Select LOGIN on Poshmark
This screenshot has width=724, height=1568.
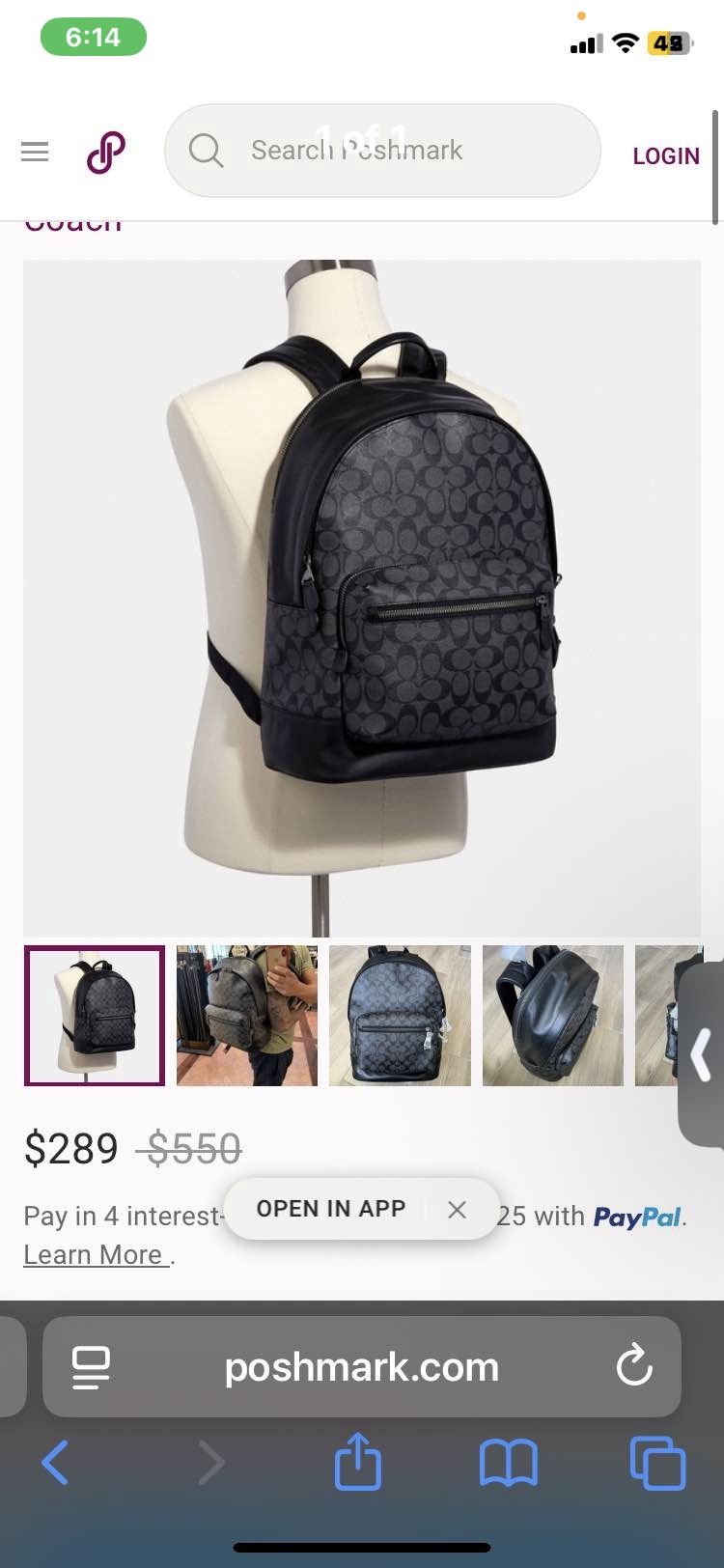[665, 154]
